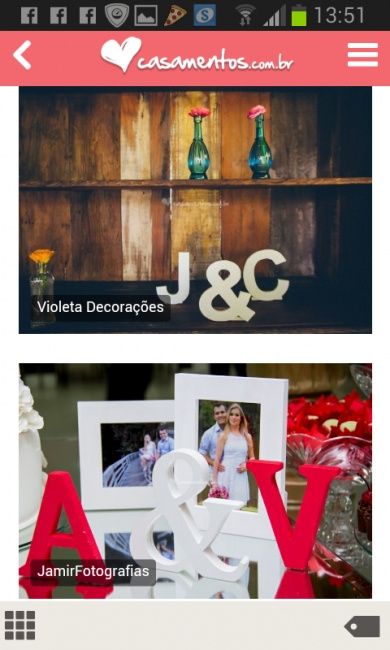Switch to grid view
The image size is (390, 650).
pyautogui.click(x=20, y=625)
